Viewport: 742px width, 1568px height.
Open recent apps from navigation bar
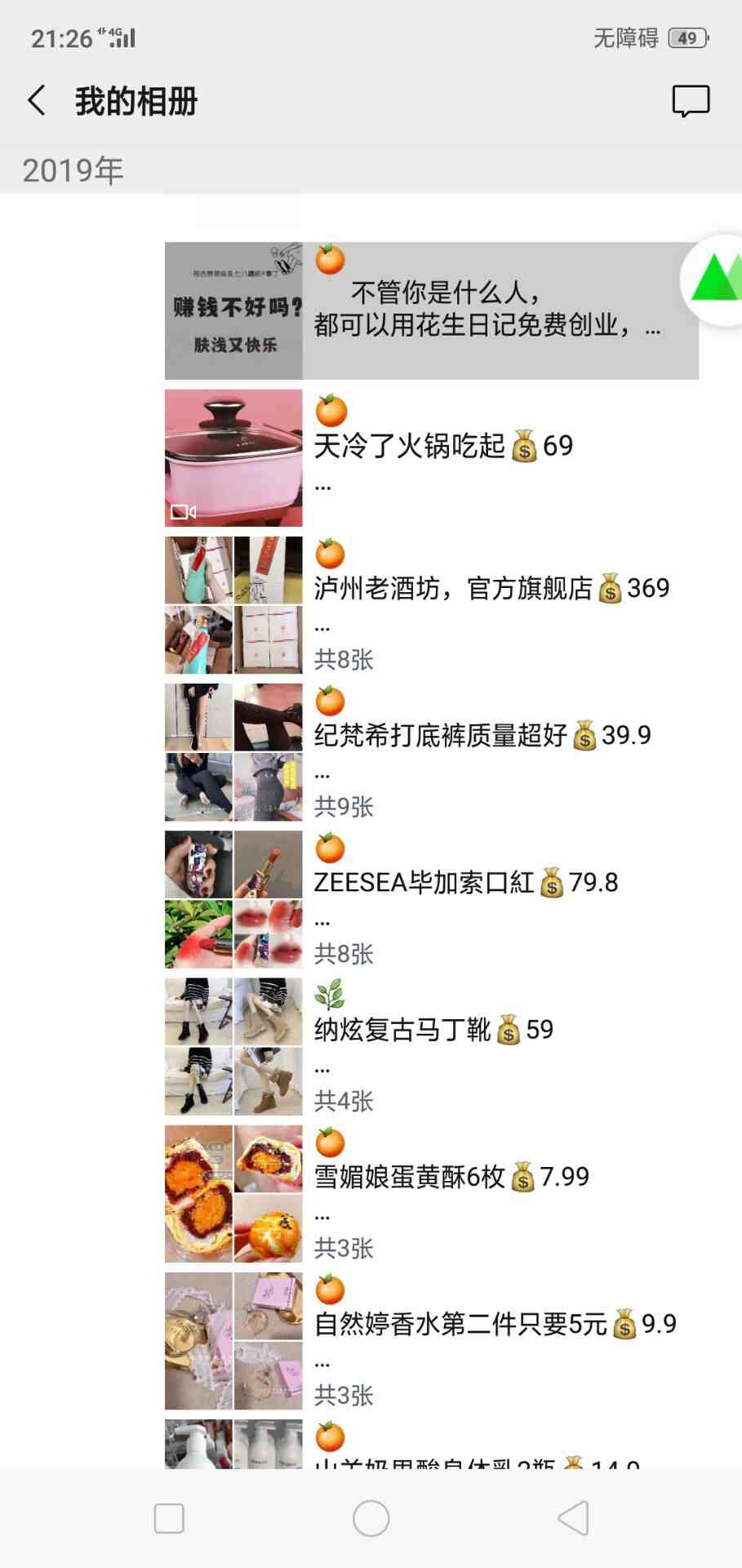click(x=169, y=1518)
